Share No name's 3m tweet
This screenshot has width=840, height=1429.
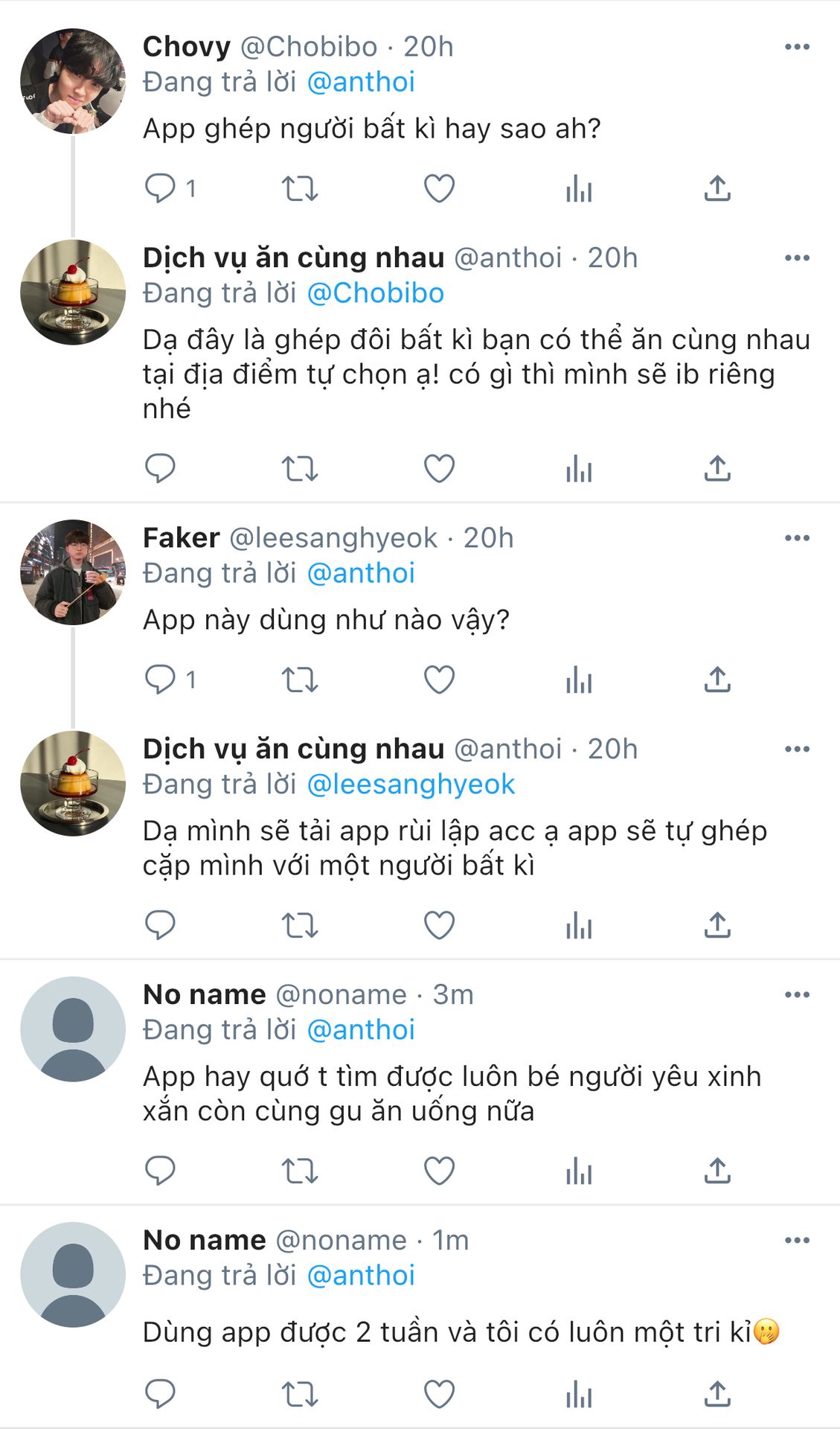click(717, 1171)
